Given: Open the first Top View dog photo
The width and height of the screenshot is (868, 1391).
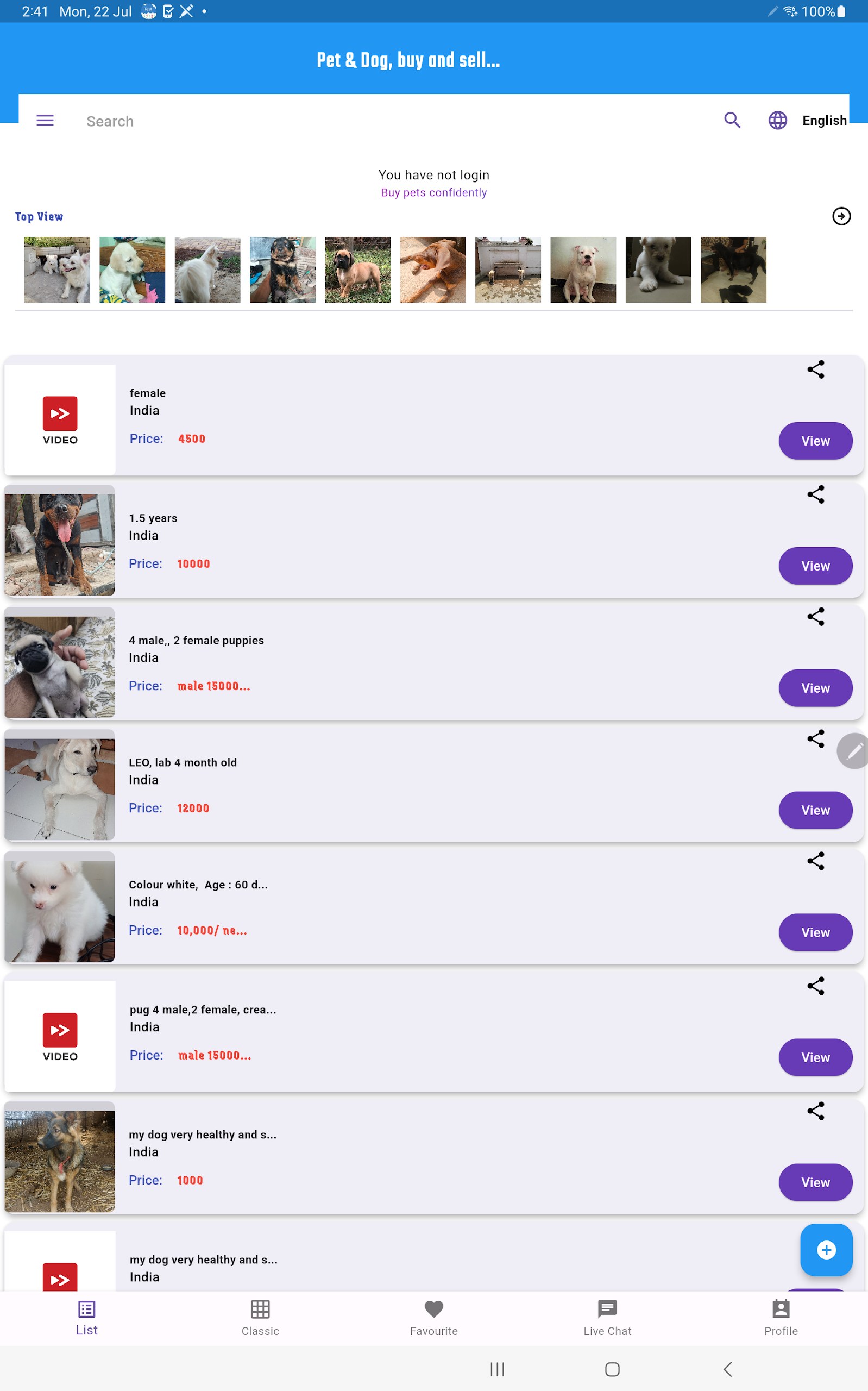Looking at the screenshot, I should pyautogui.click(x=57, y=270).
